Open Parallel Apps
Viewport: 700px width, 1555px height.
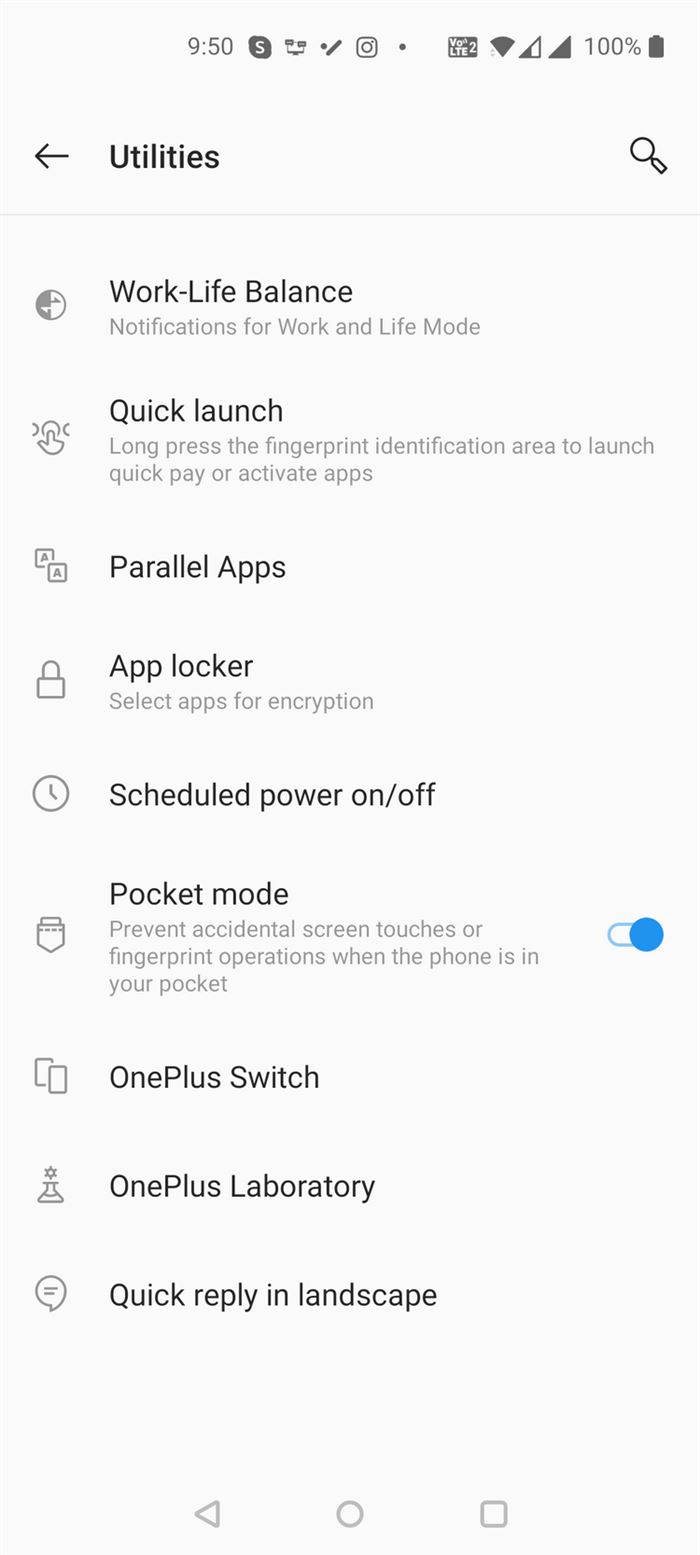(350, 567)
